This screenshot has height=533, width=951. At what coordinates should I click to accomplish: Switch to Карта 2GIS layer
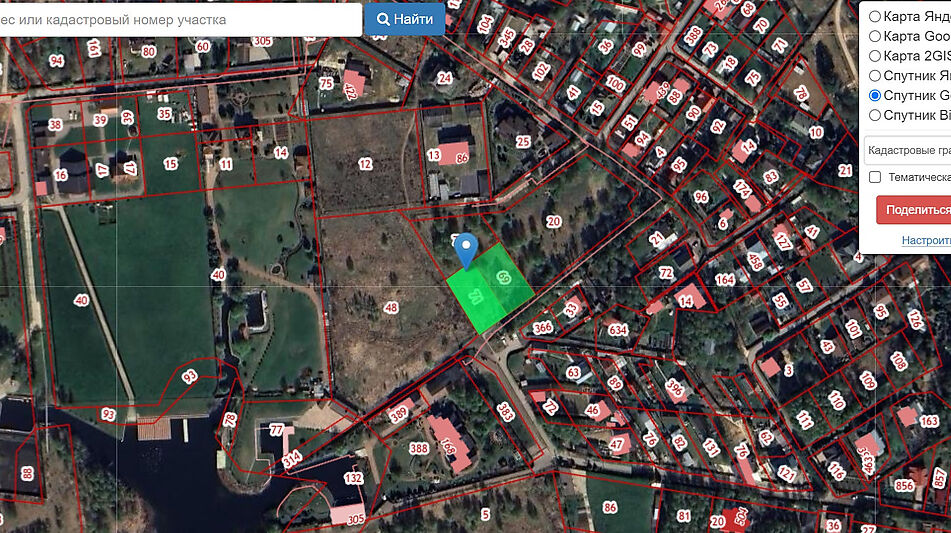click(875, 56)
